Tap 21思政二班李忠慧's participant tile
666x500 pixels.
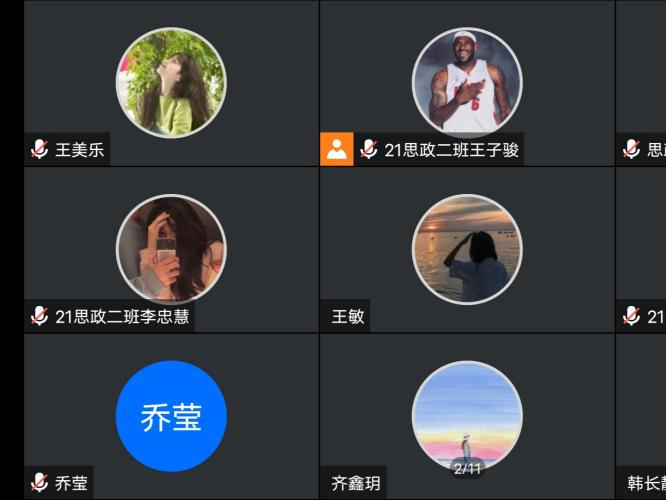point(171,249)
